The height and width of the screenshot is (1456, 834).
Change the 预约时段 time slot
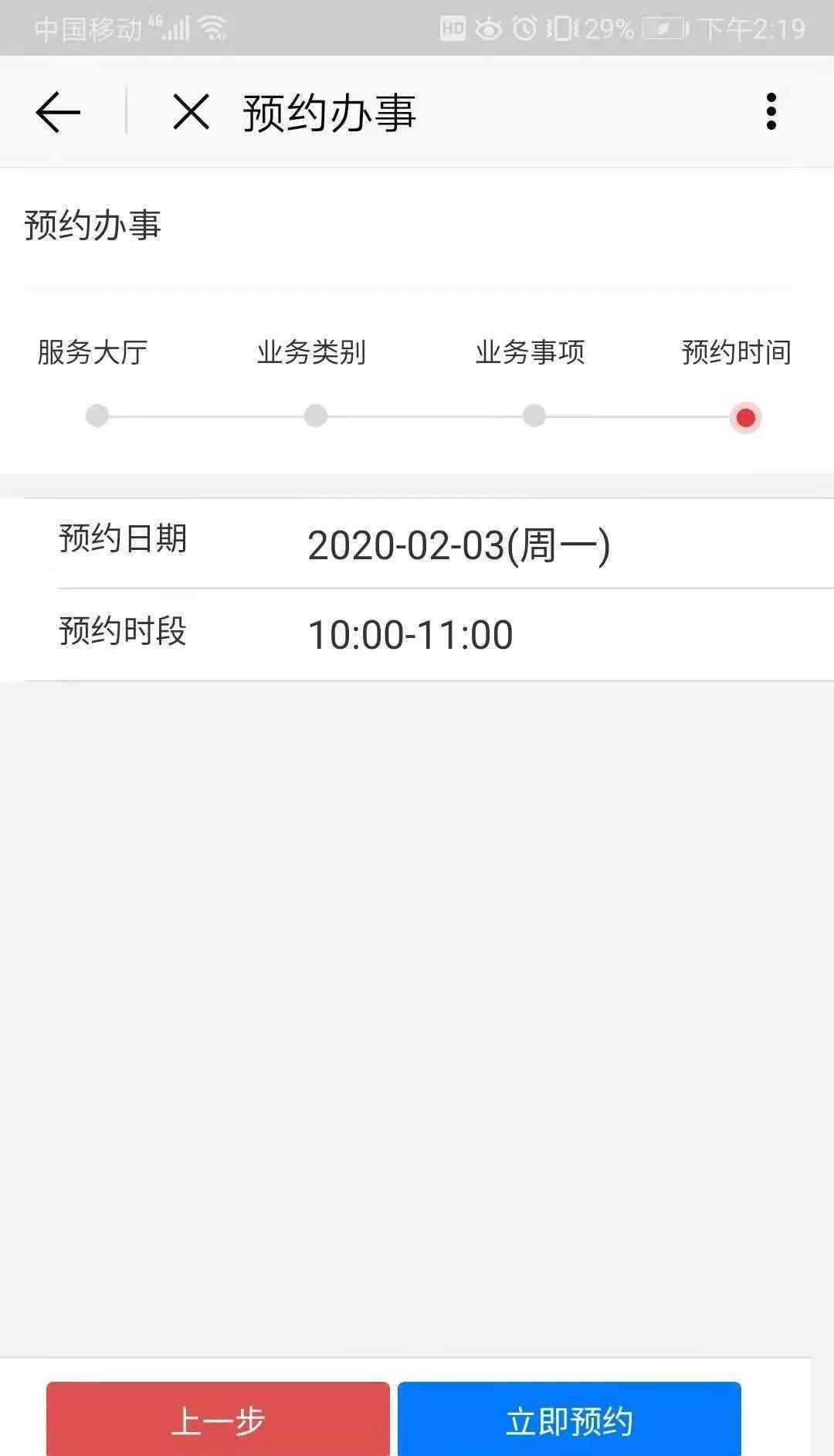[429, 634]
